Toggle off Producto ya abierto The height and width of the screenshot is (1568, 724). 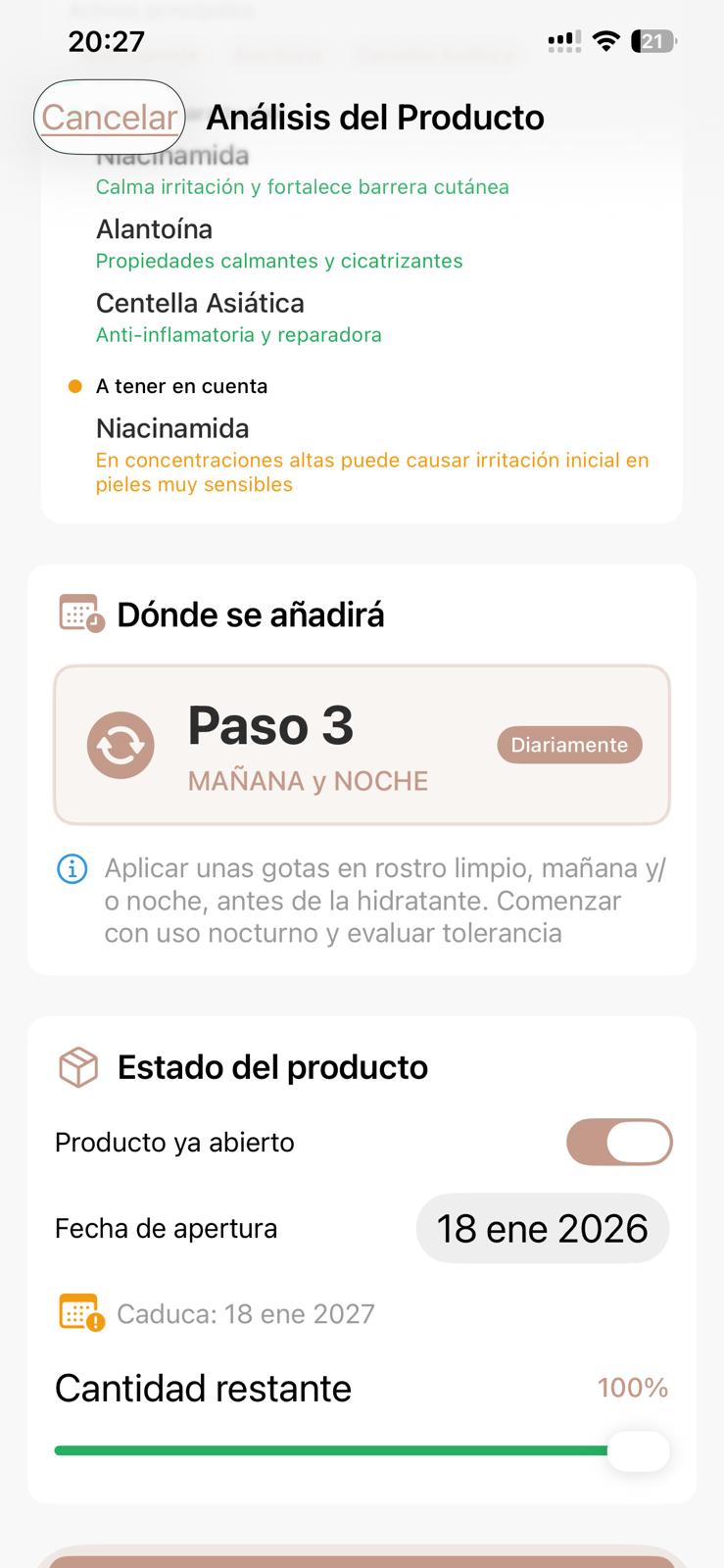pos(618,1143)
